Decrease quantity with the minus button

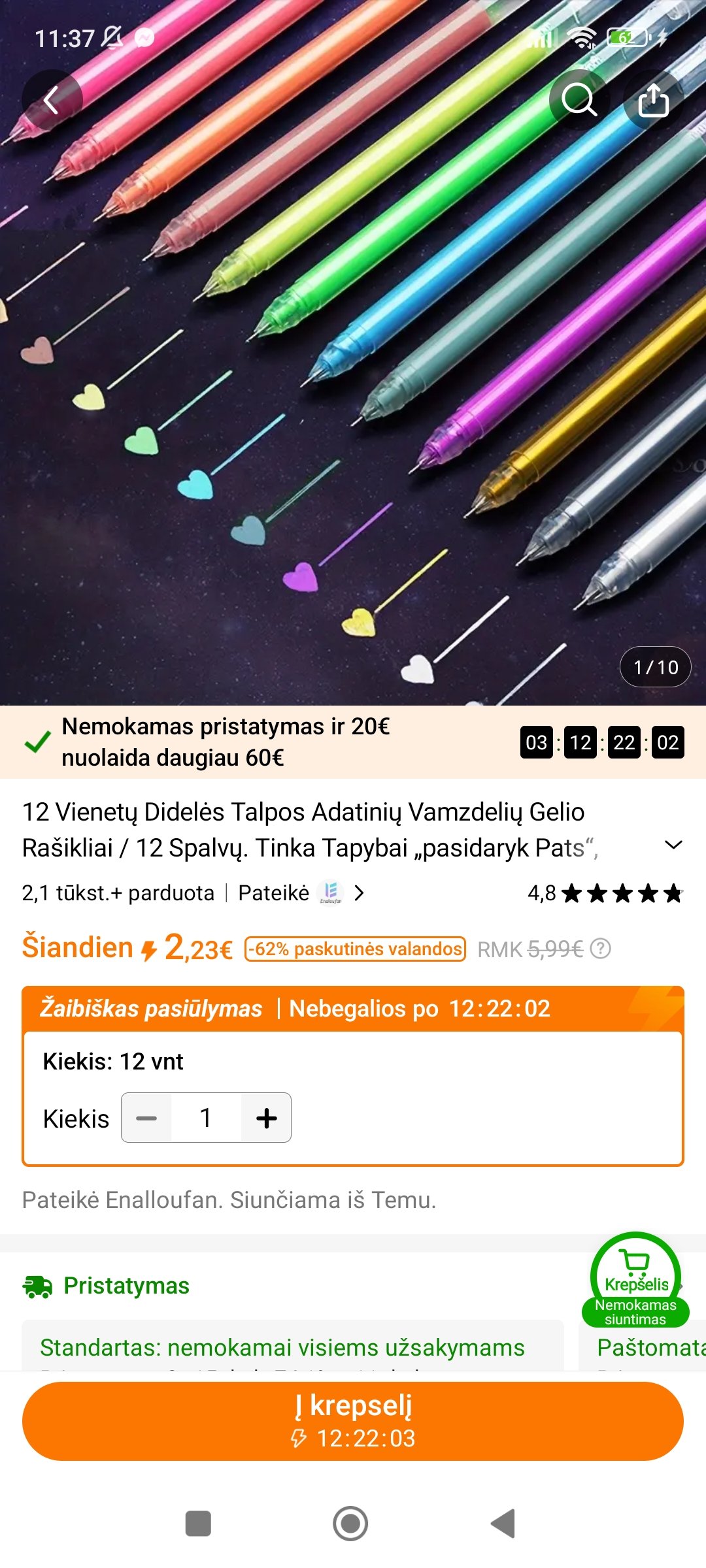click(146, 1118)
